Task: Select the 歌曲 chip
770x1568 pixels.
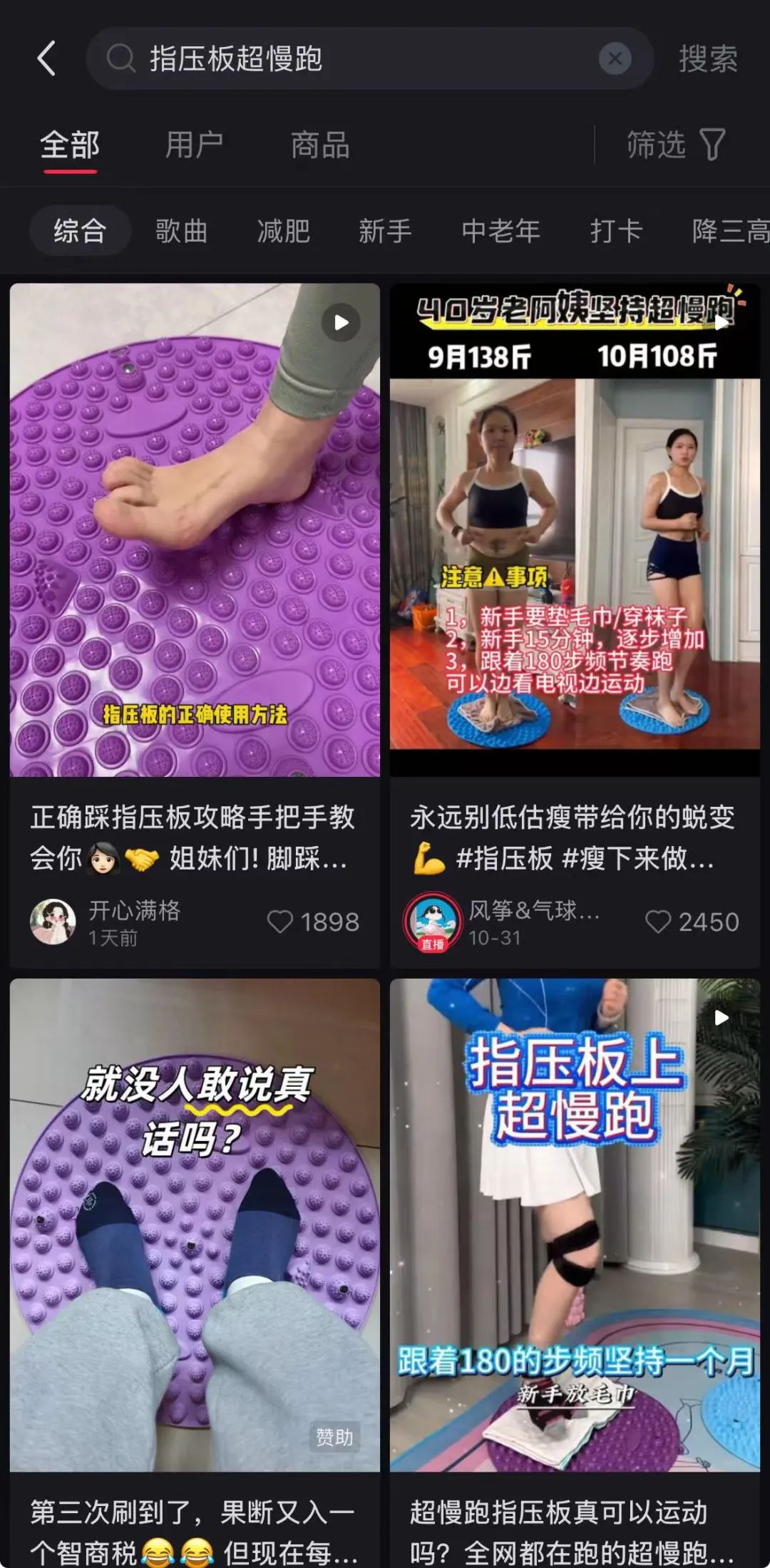Action: pos(181,231)
